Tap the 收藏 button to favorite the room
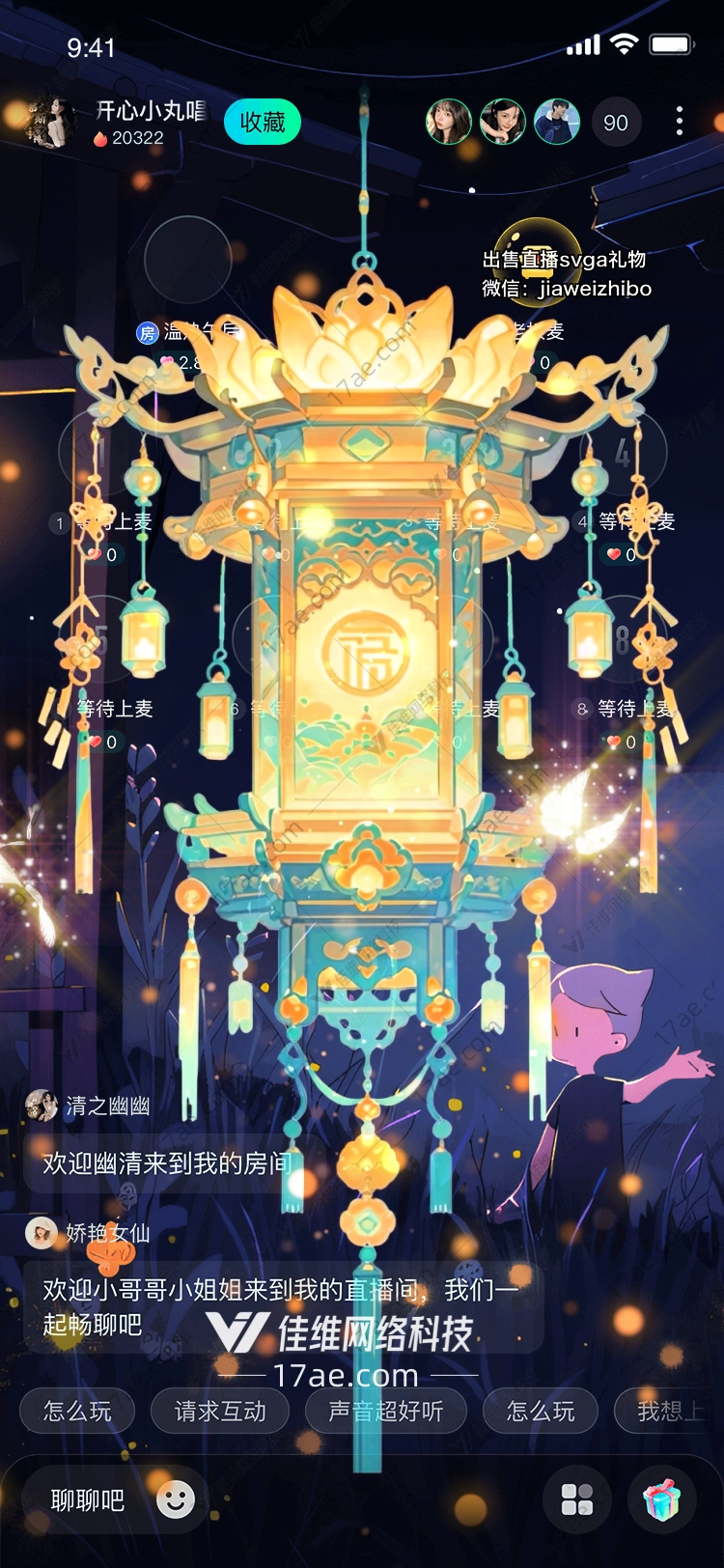724x1568 pixels. [x=263, y=123]
